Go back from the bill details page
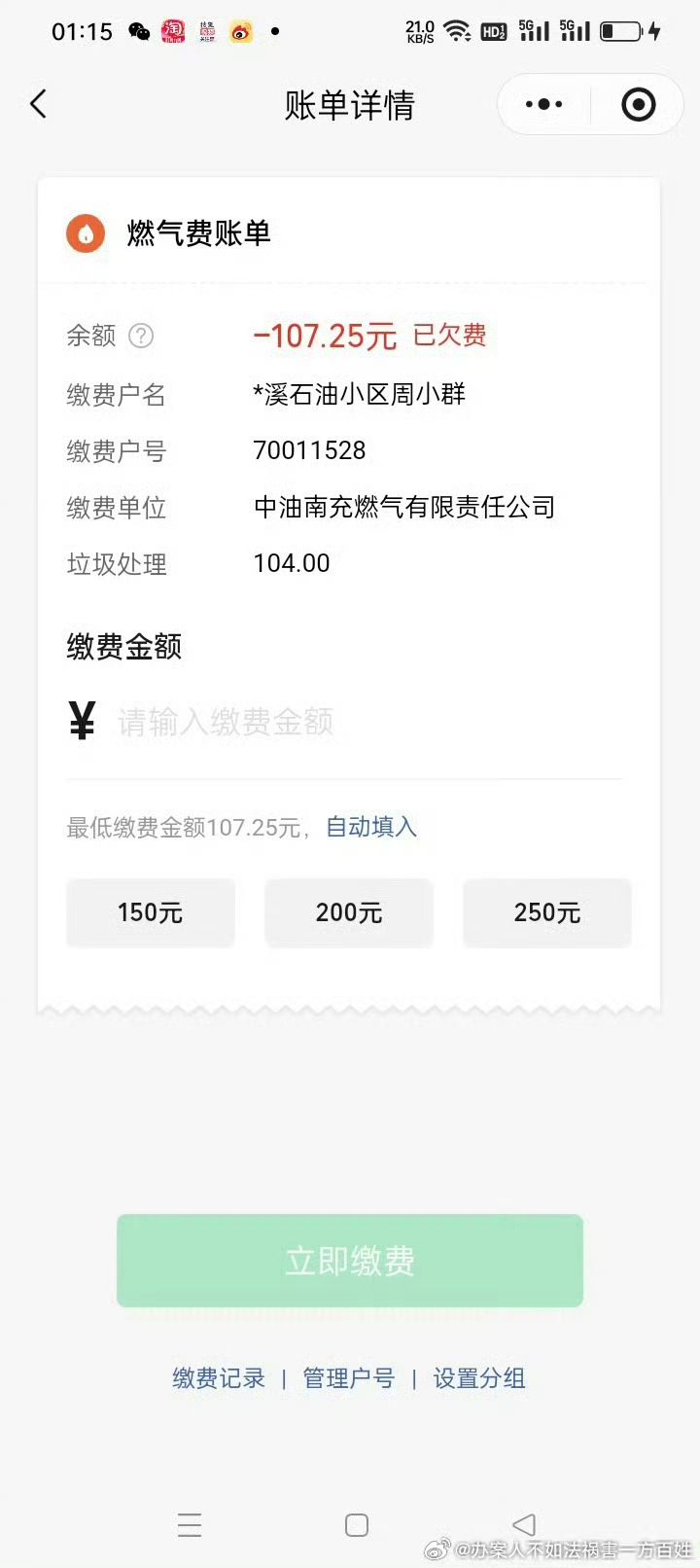Viewport: 700px width, 1568px height. [x=39, y=104]
